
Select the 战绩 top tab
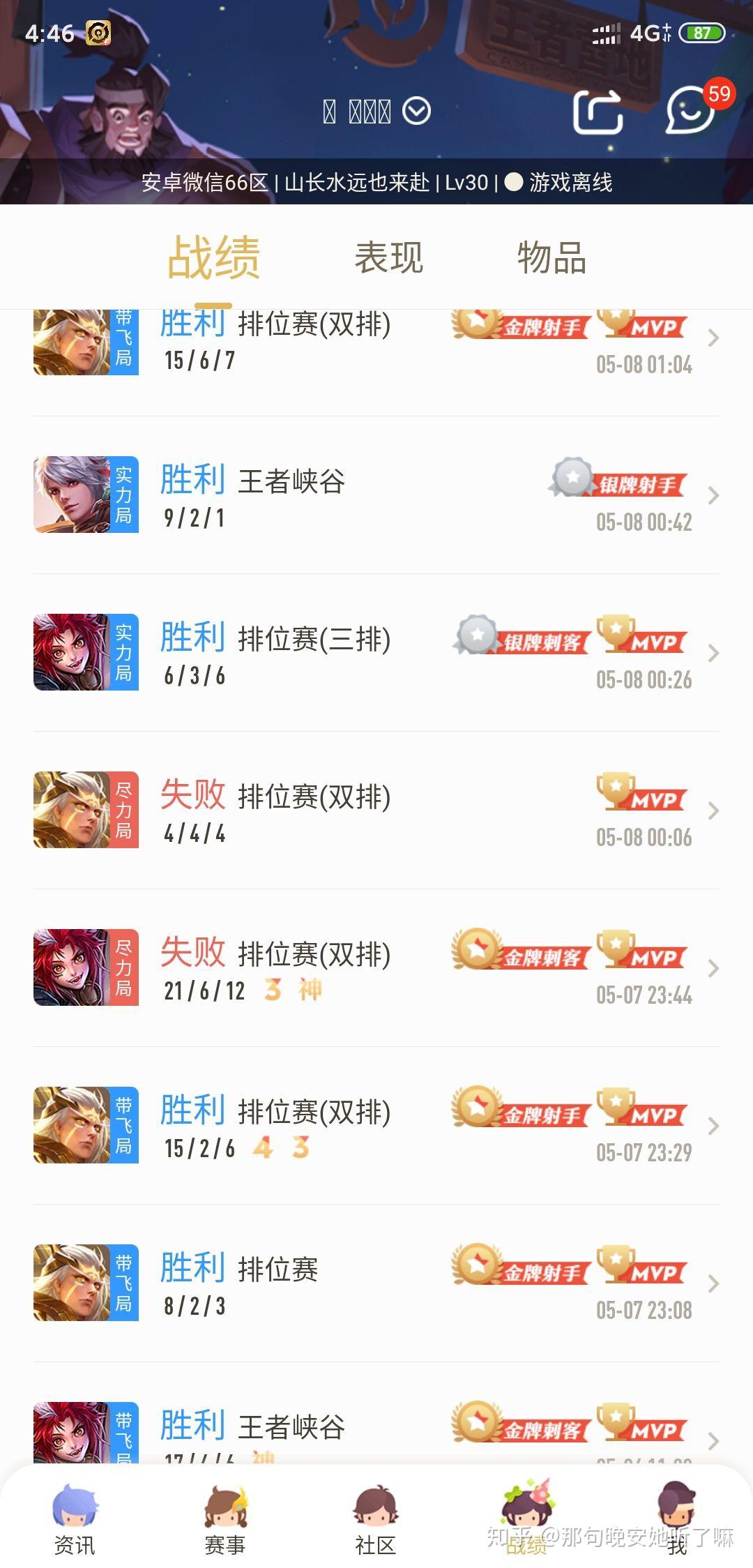pos(213,257)
